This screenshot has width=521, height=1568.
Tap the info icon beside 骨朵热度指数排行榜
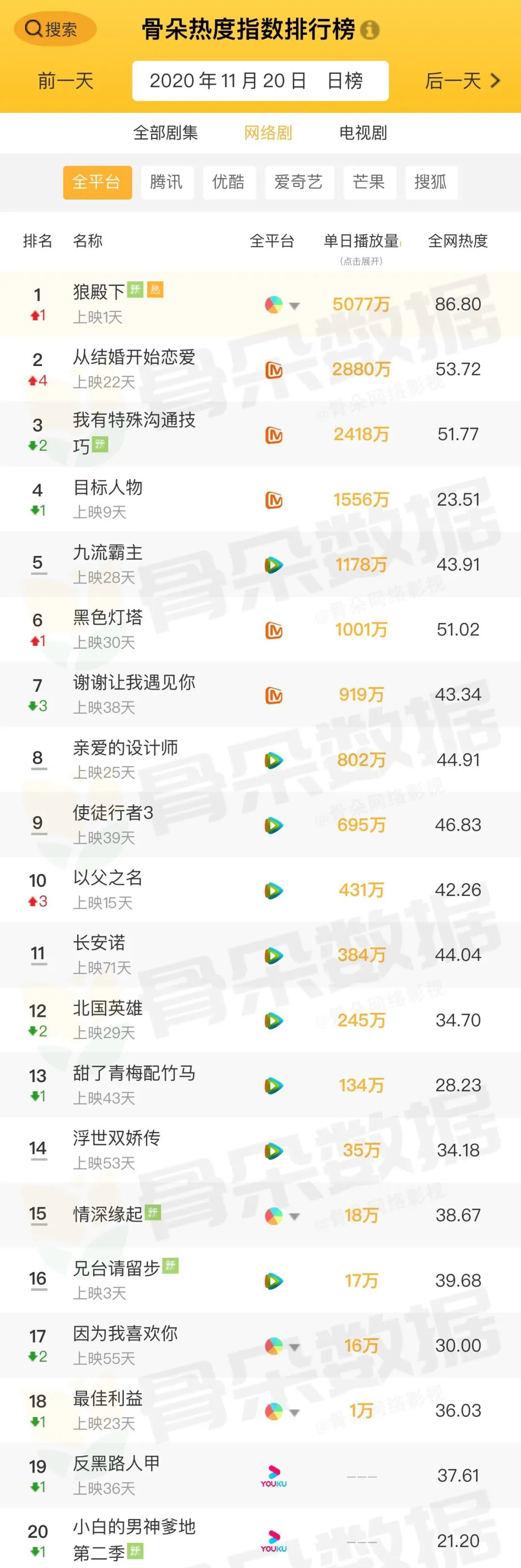click(x=369, y=30)
